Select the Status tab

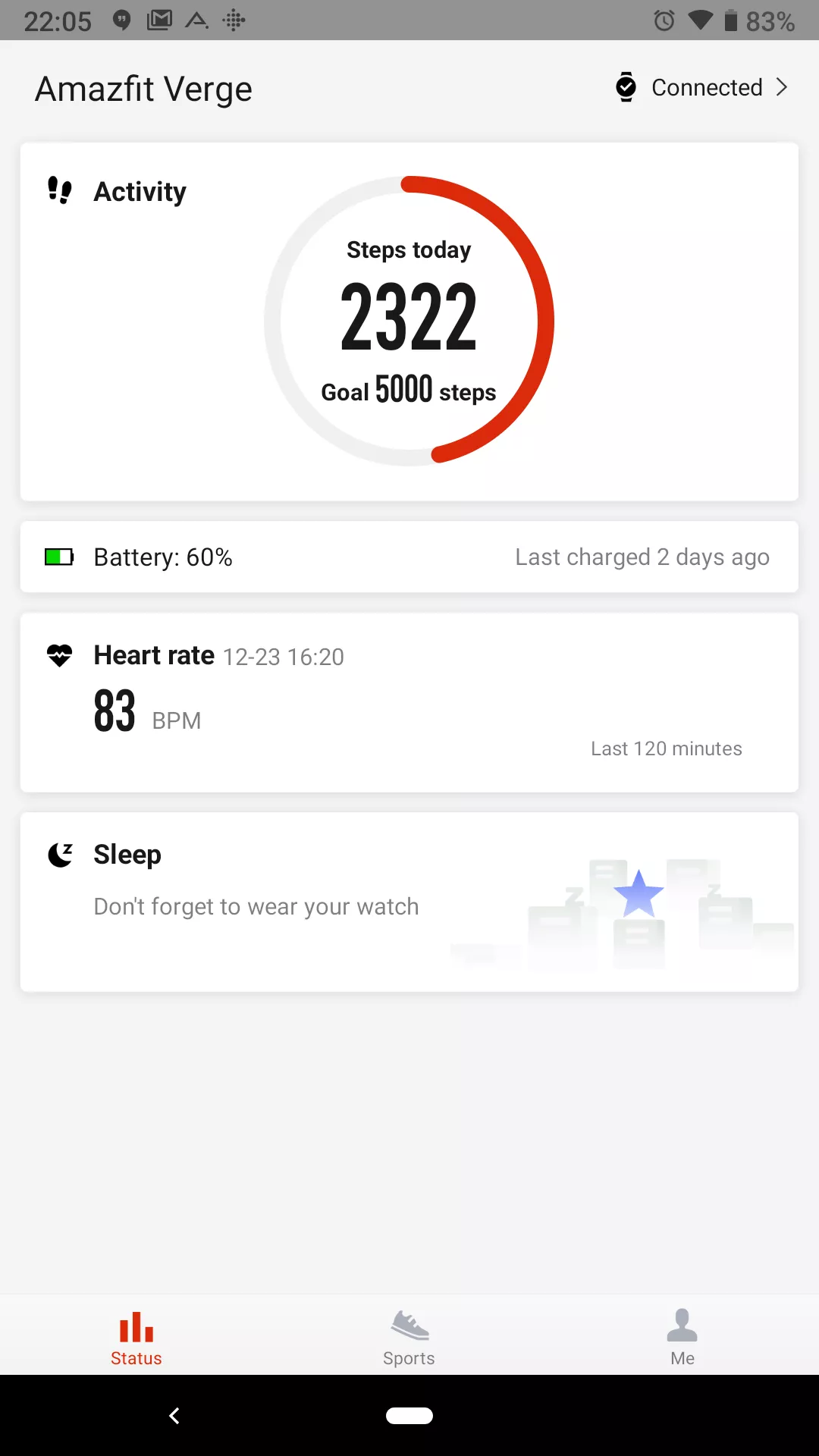(x=136, y=1338)
